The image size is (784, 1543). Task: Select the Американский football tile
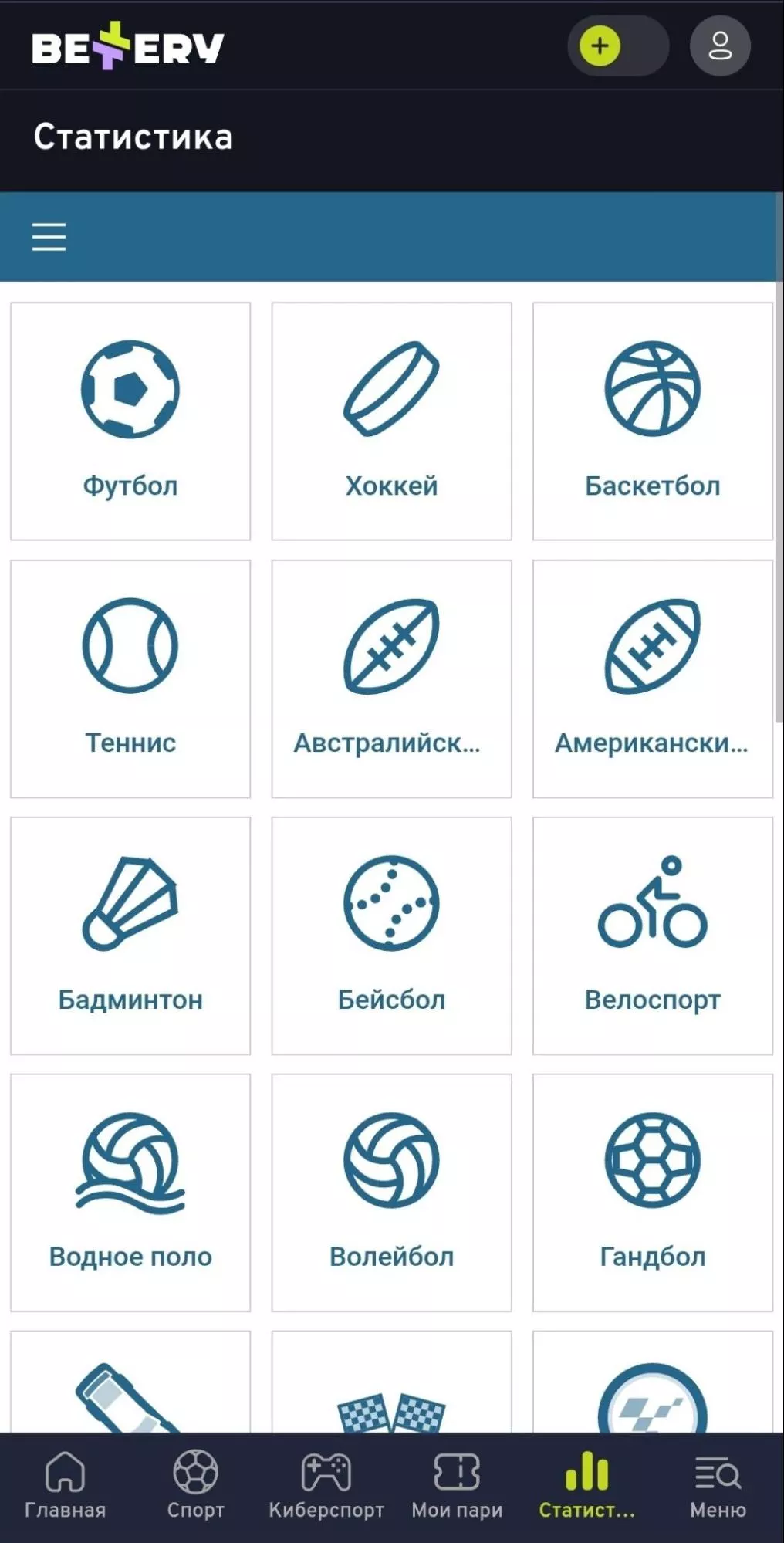point(652,678)
